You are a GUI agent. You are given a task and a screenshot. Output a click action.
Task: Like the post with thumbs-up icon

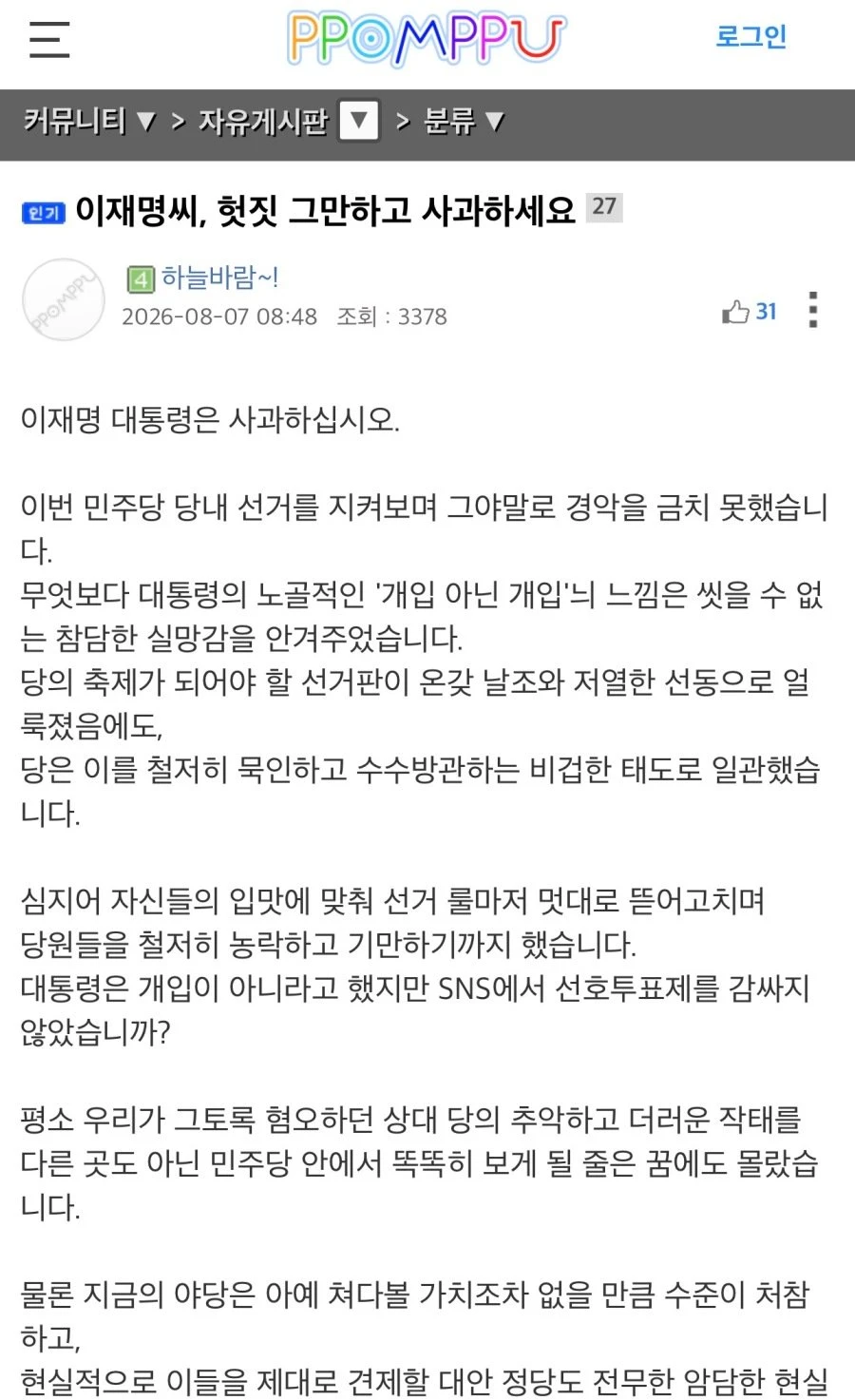(750, 311)
